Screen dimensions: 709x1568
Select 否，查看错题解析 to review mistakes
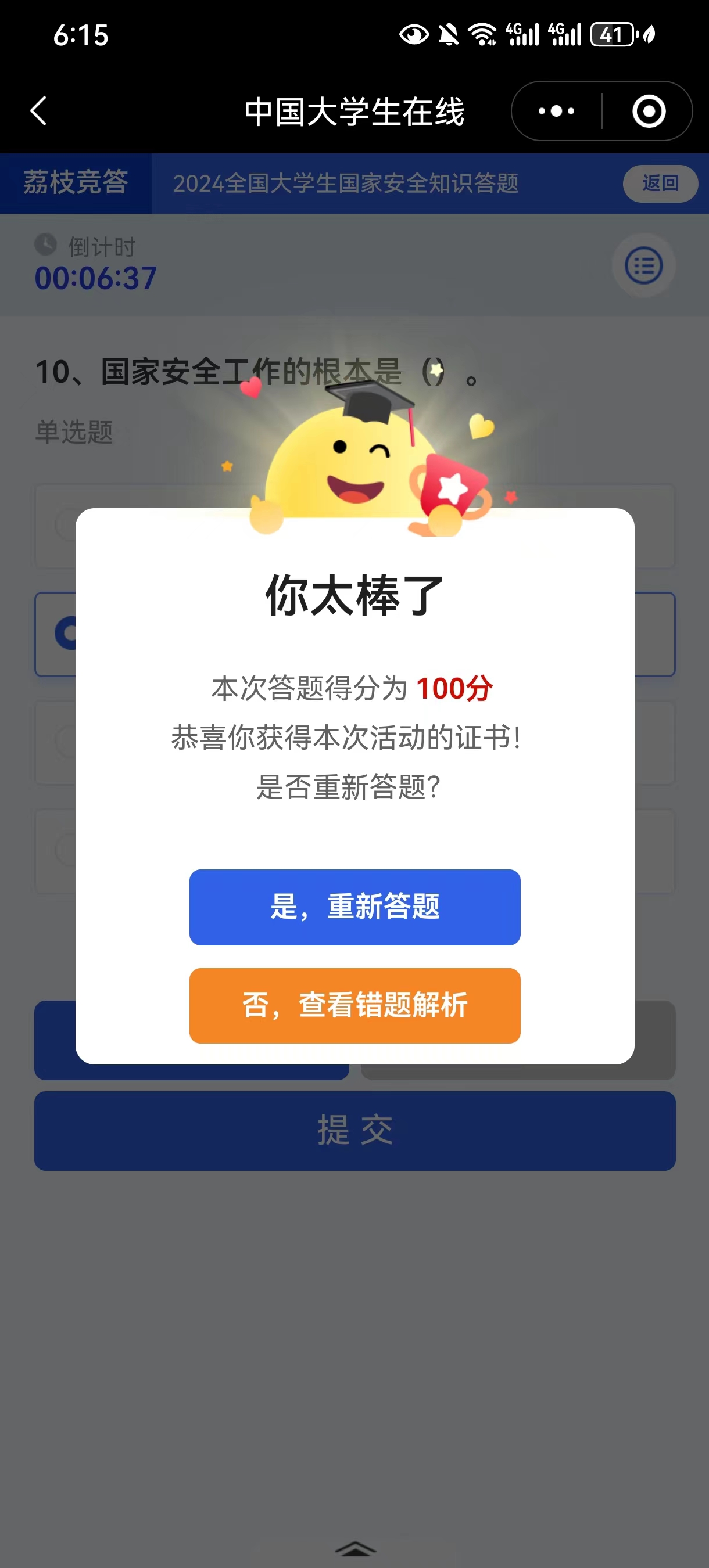(354, 1006)
